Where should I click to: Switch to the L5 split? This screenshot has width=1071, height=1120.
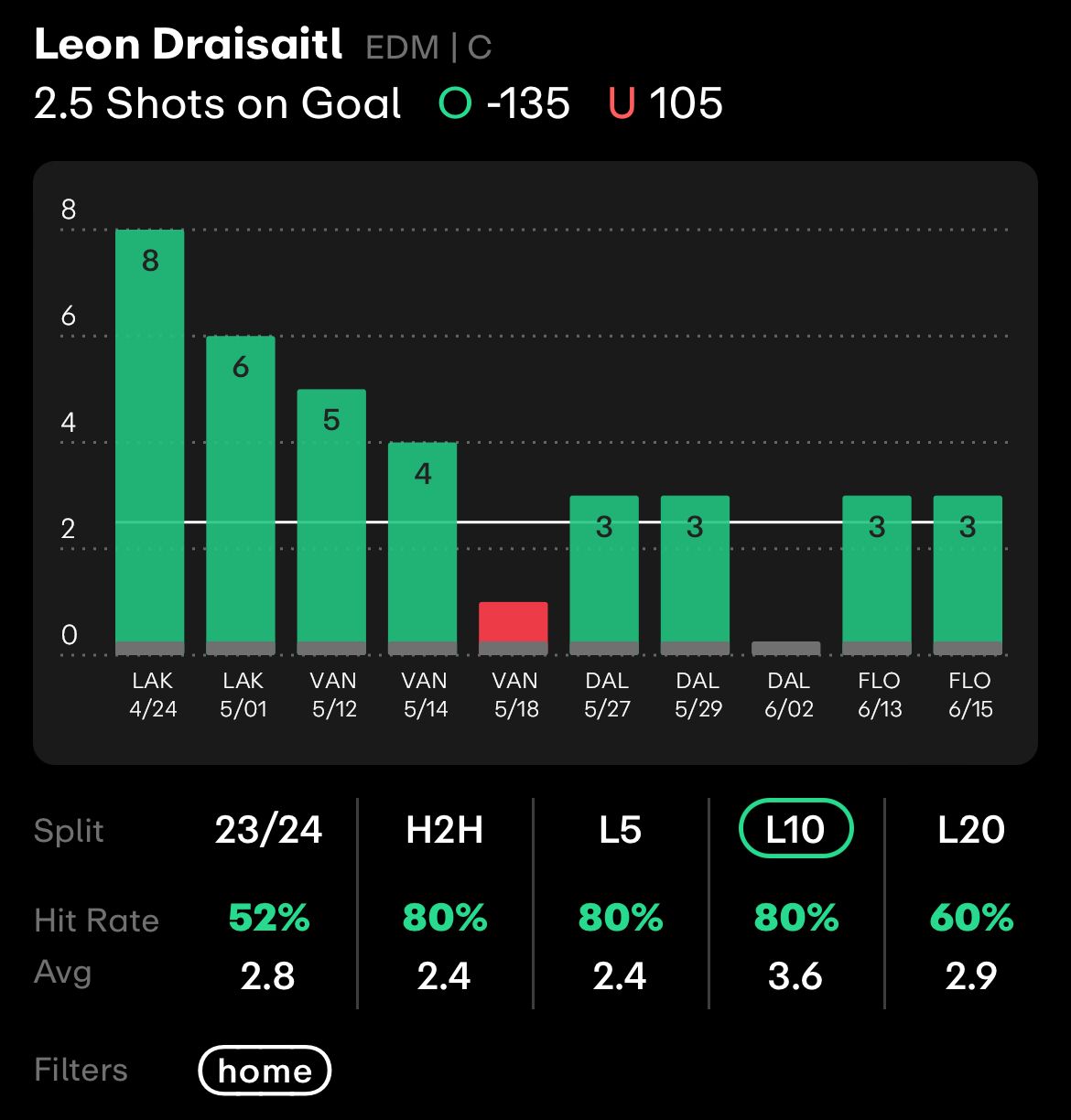pos(620,830)
